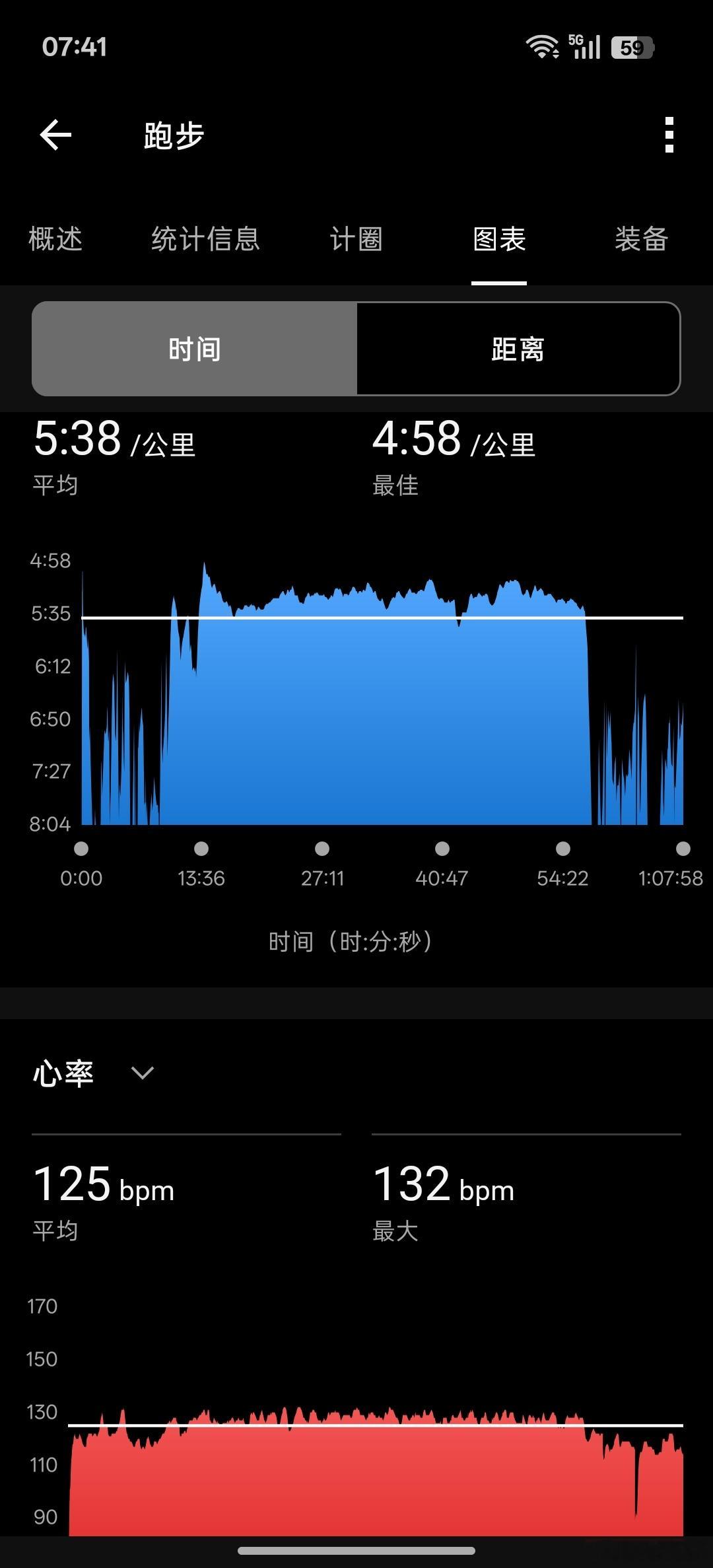
Task: Open the three-dot overflow menu
Action: pyautogui.click(x=669, y=135)
